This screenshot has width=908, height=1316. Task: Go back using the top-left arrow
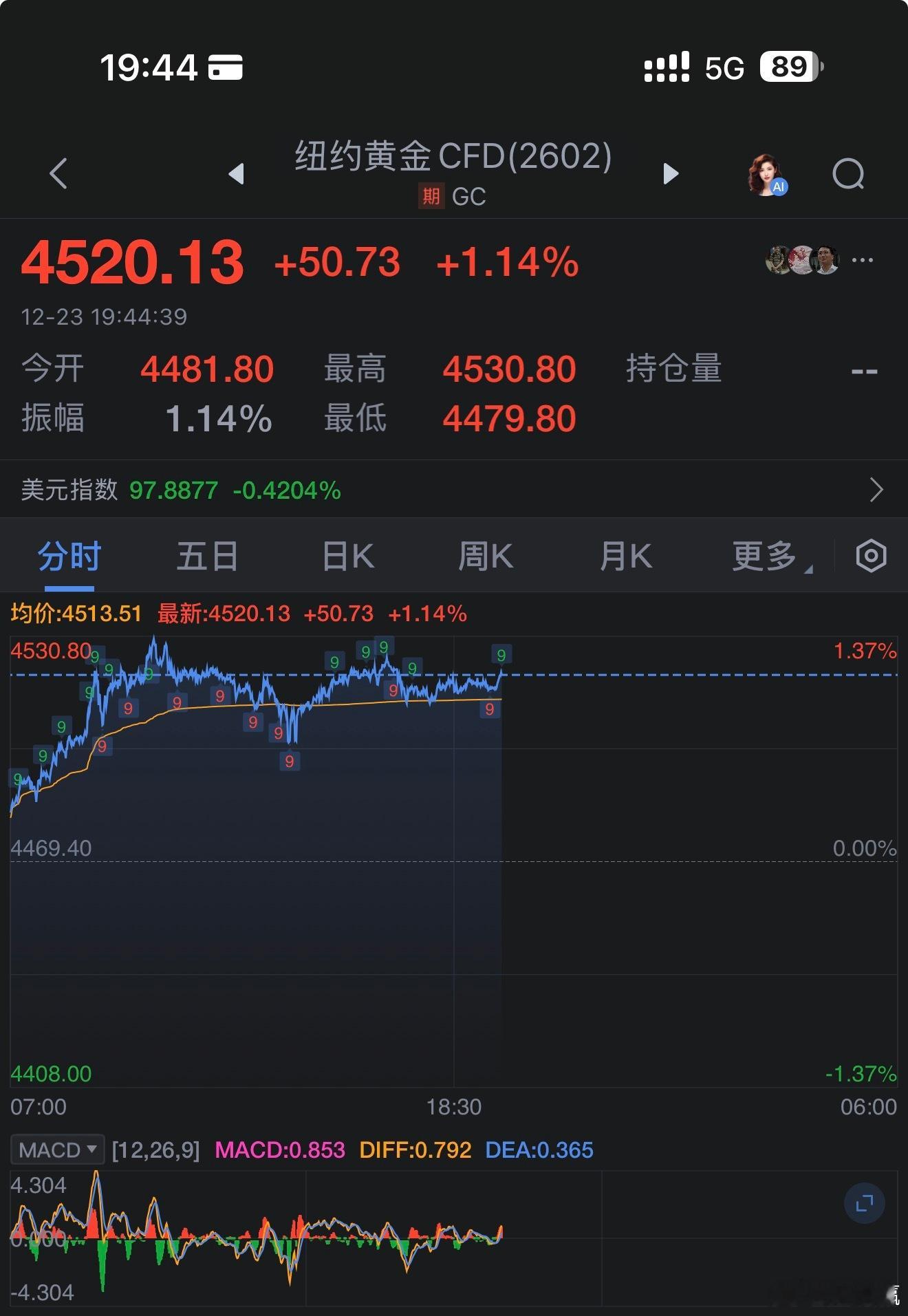(x=58, y=174)
